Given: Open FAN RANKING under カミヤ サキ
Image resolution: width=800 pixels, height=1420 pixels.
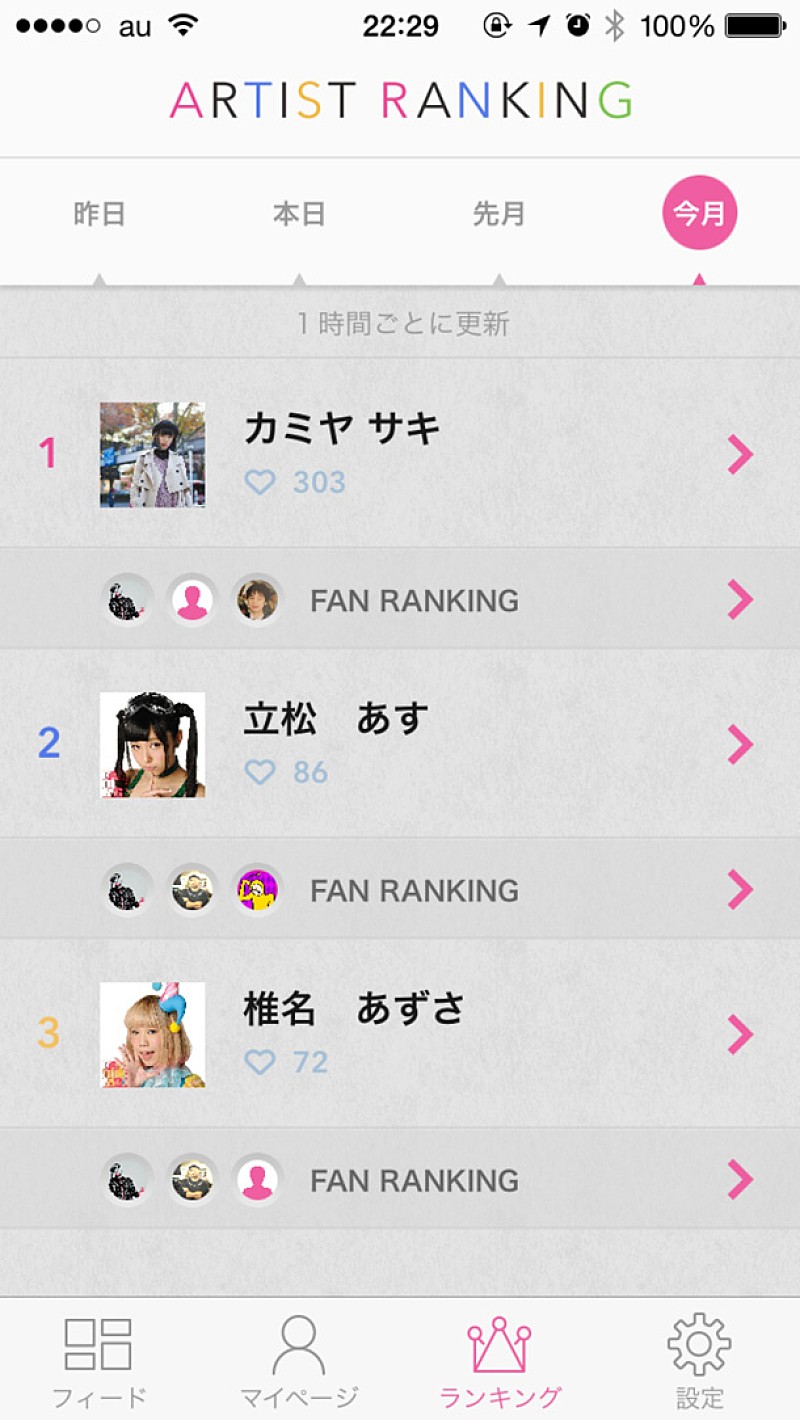Looking at the screenshot, I should pos(414,600).
